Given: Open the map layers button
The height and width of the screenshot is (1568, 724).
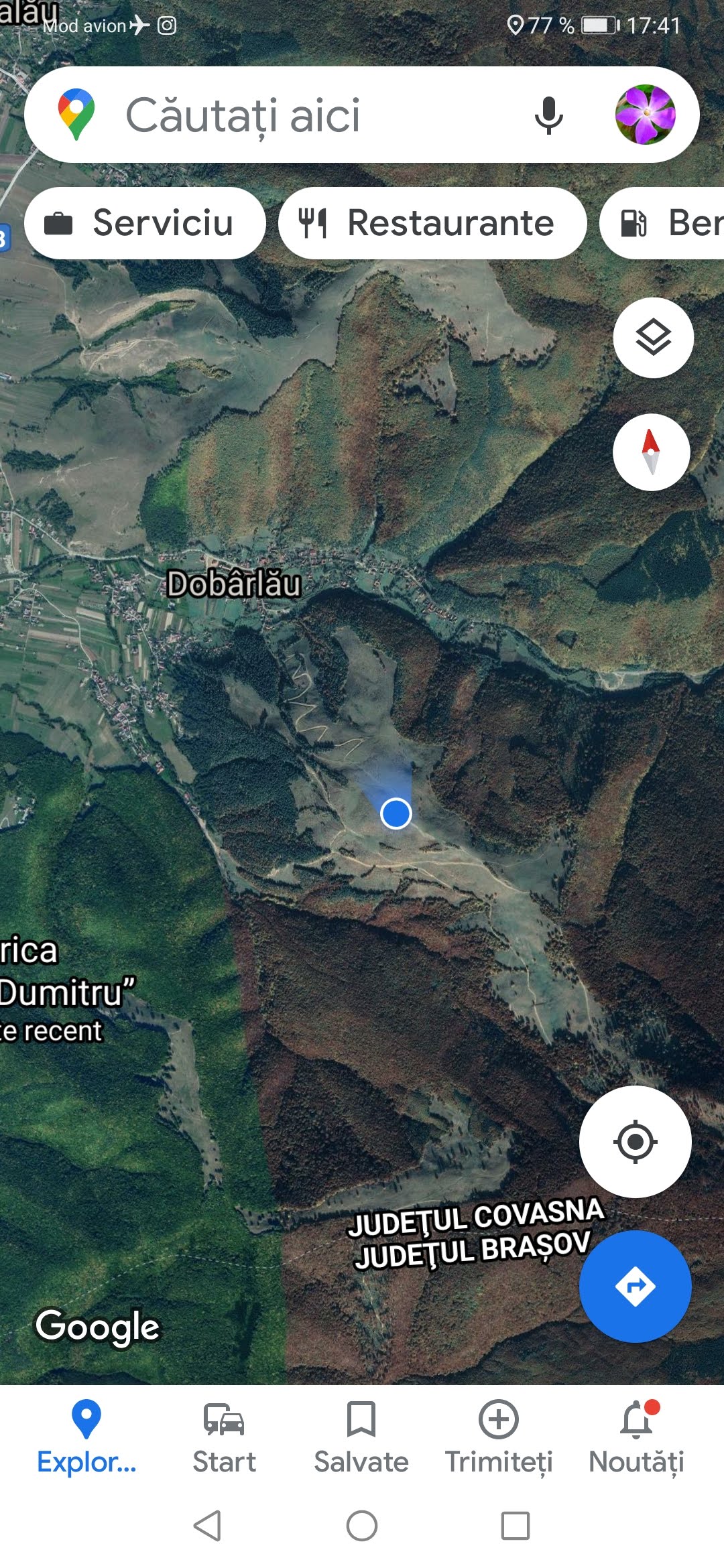Looking at the screenshot, I should click(653, 338).
